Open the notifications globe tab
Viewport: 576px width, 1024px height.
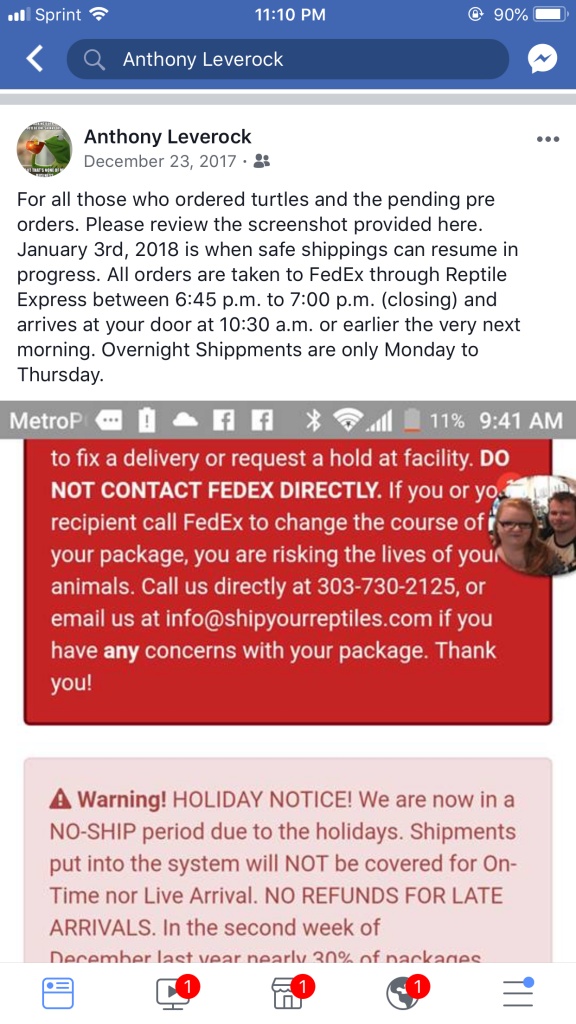click(x=404, y=993)
